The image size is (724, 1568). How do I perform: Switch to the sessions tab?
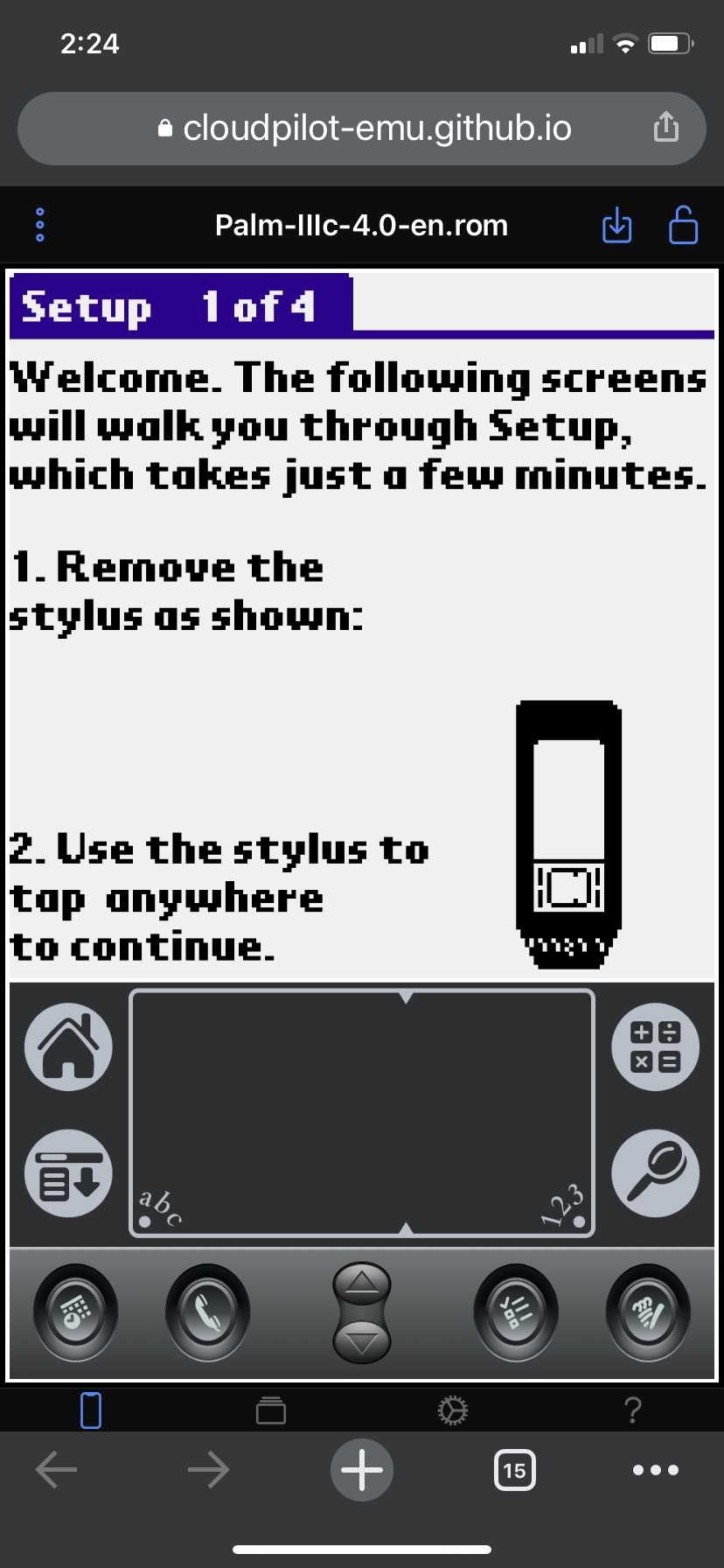click(x=271, y=1410)
